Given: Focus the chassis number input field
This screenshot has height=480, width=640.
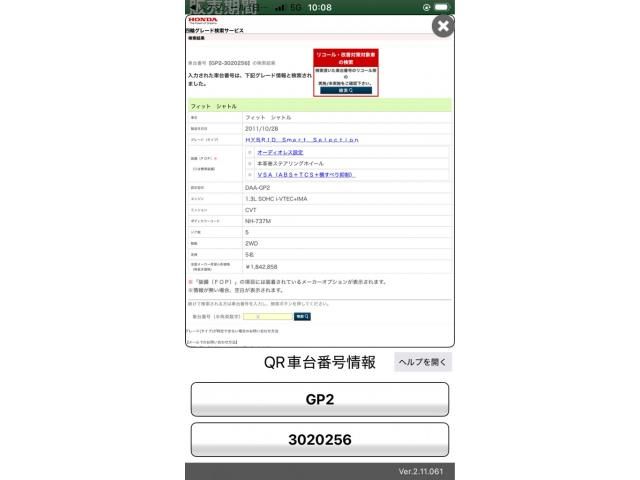Looking at the screenshot, I should tap(268, 316).
